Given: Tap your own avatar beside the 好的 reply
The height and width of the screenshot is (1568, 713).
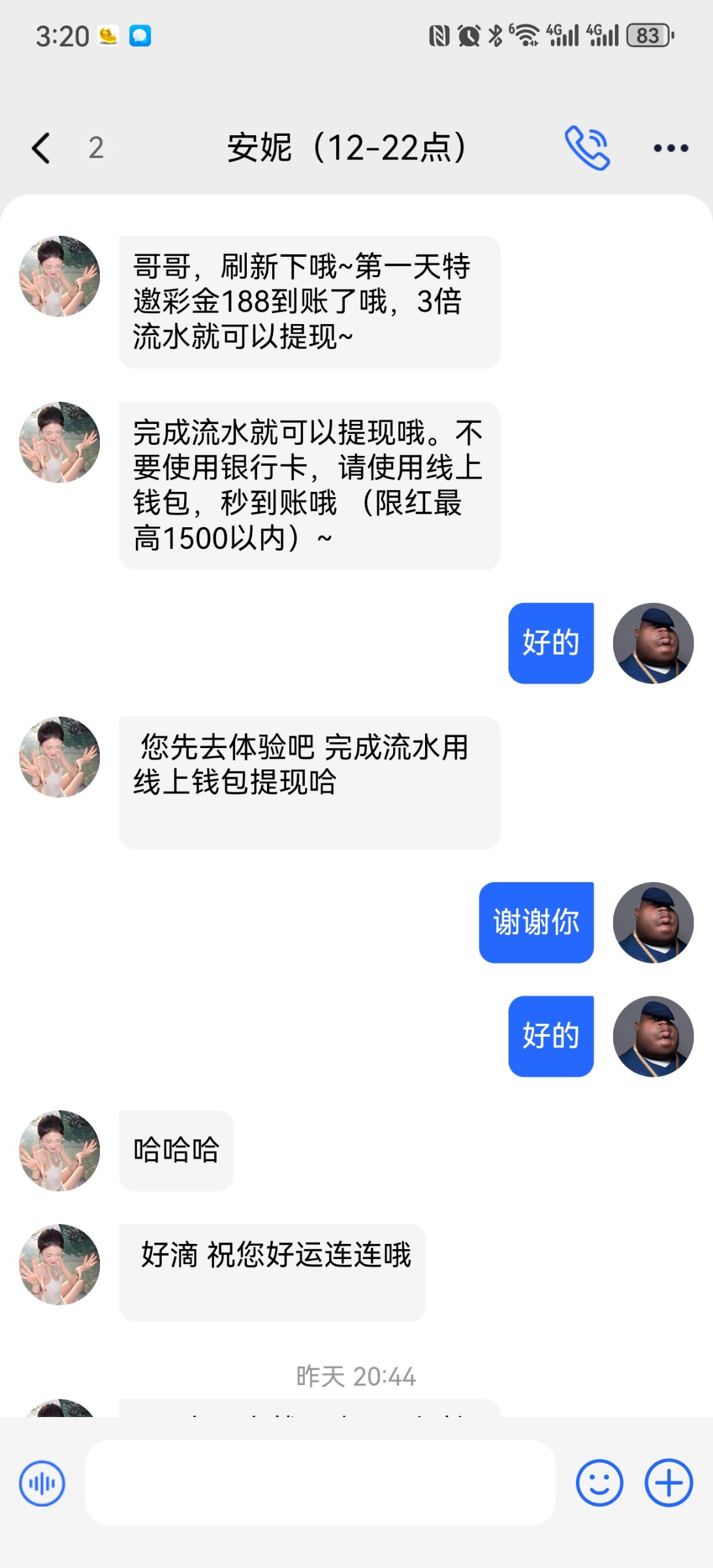Looking at the screenshot, I should (x=654, y=643).
